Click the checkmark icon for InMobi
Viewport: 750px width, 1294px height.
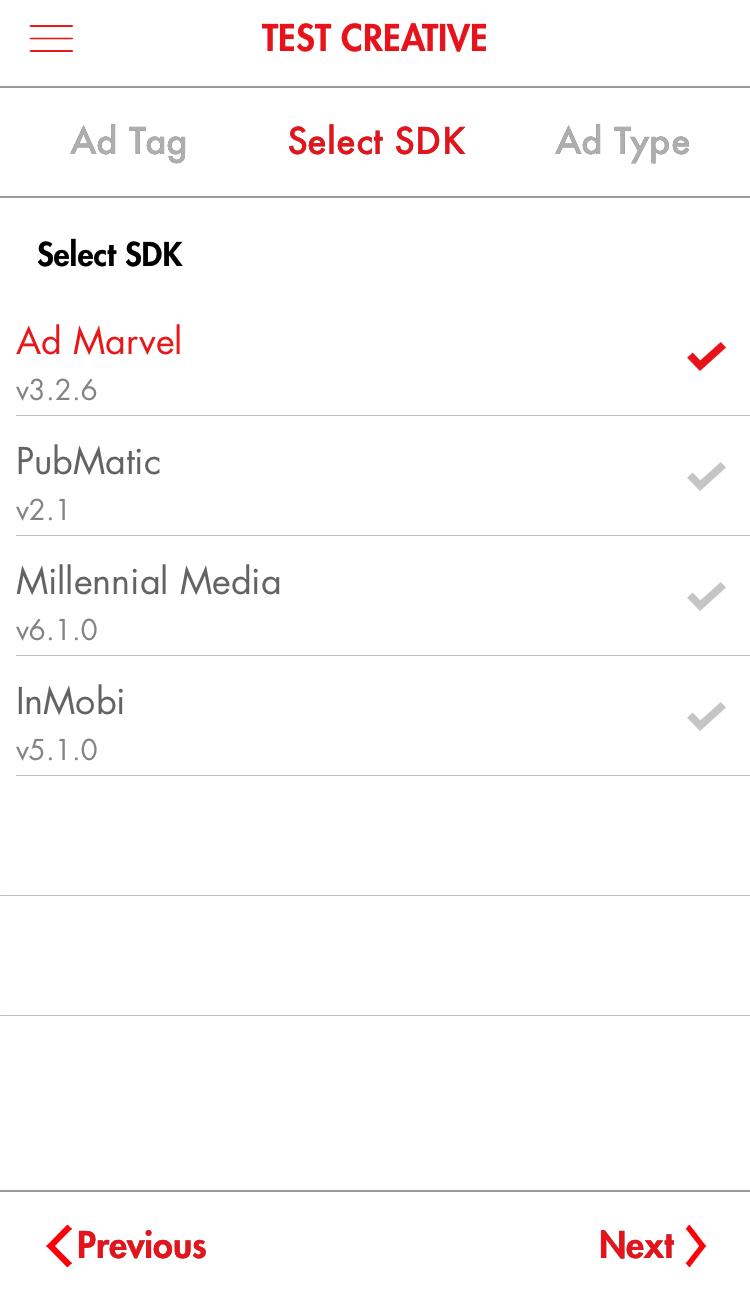[706, 716]
